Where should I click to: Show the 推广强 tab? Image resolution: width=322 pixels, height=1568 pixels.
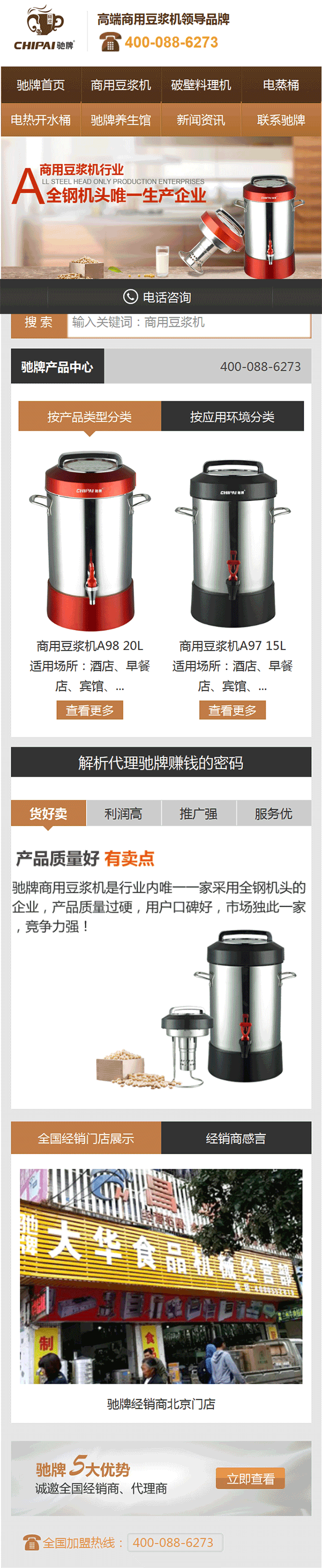(x=198, y=814)
